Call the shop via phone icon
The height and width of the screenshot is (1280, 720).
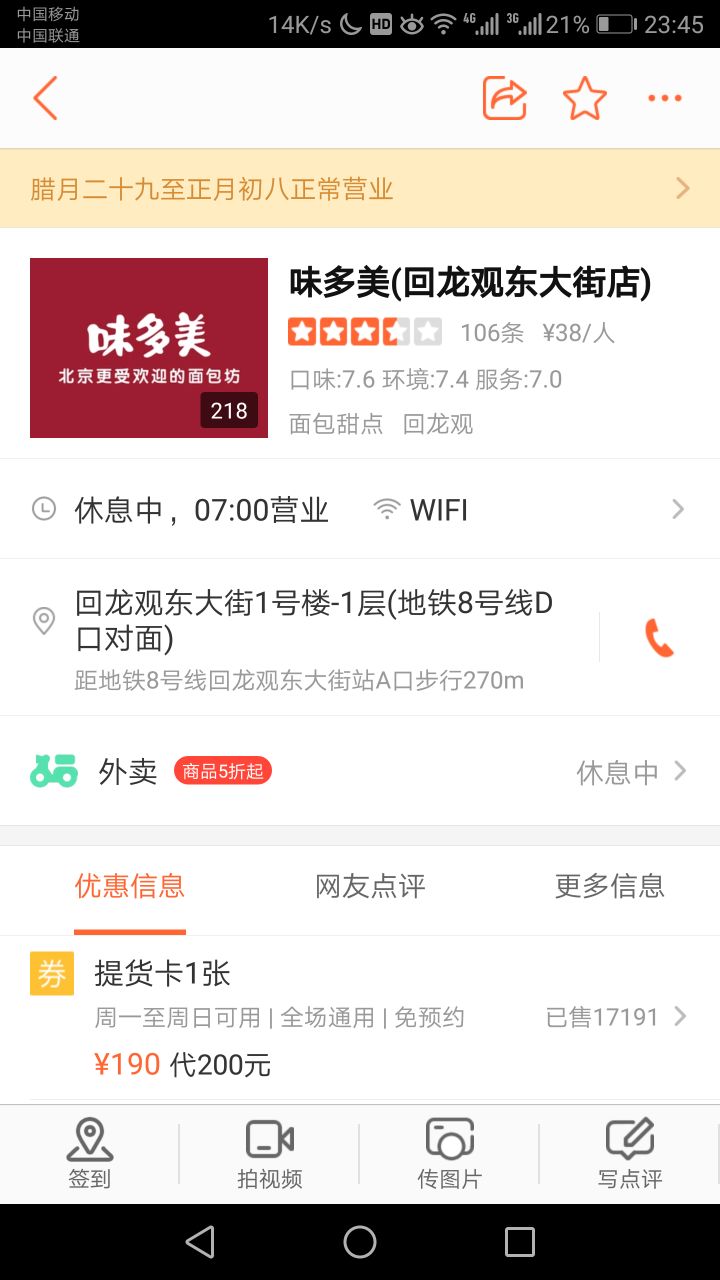pos(659,637)
